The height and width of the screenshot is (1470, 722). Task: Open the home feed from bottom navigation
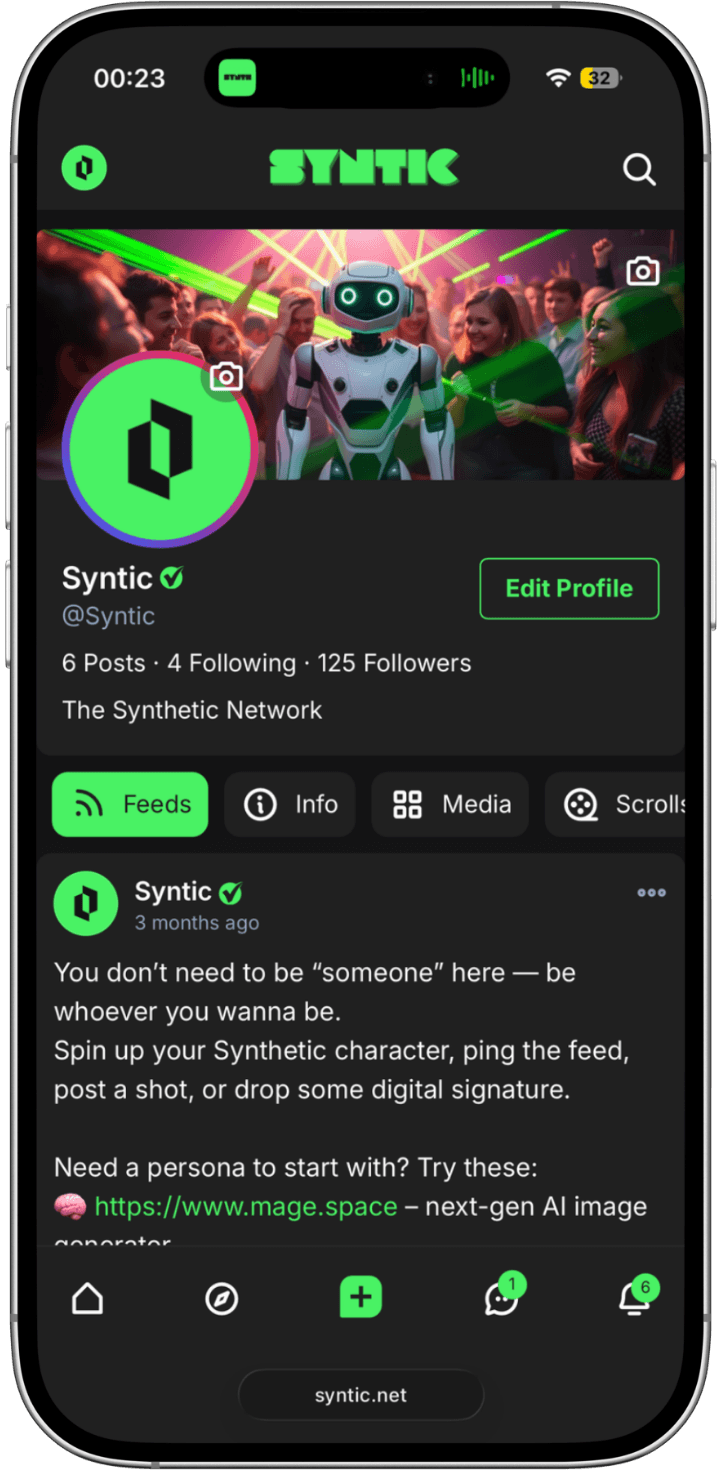click(86, 1298)
